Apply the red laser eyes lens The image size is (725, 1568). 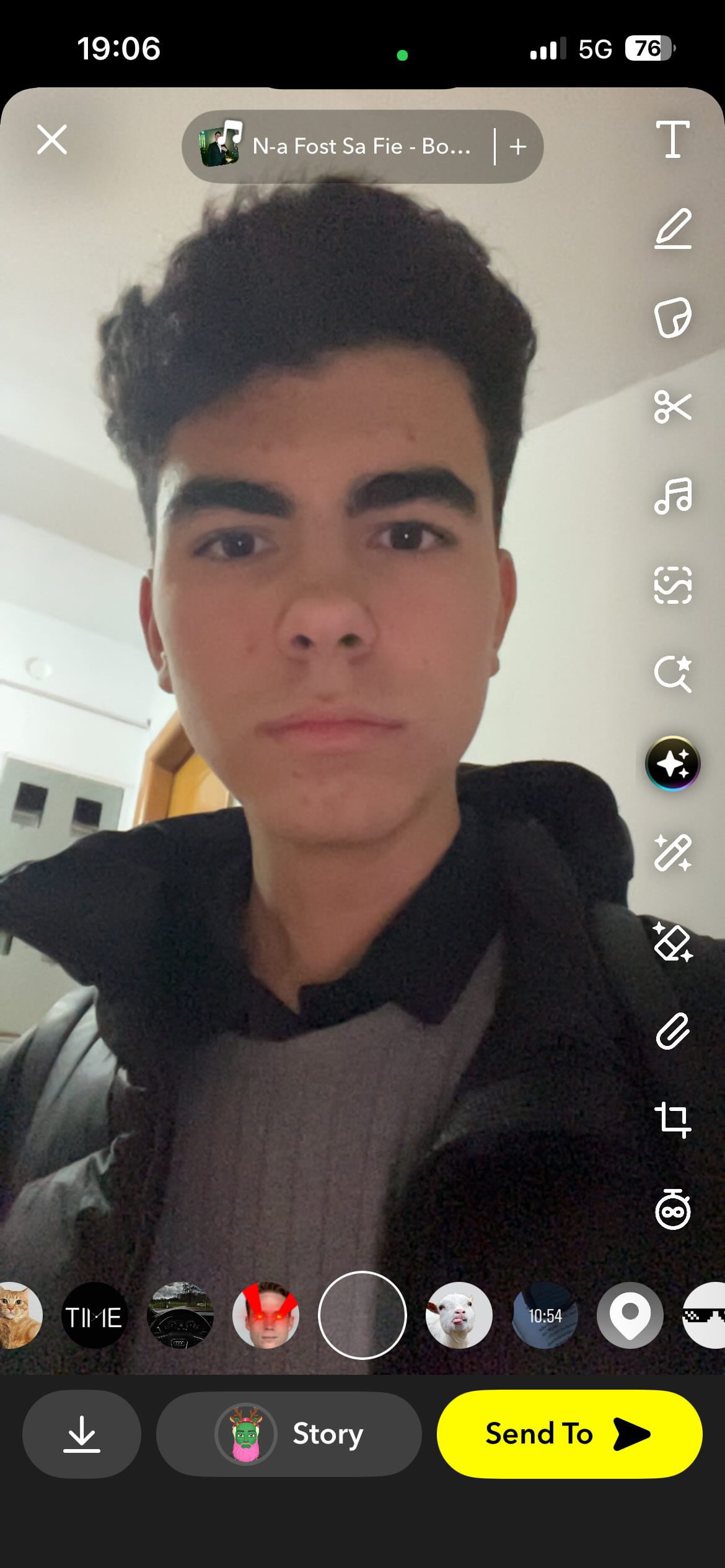(266, 1315)
